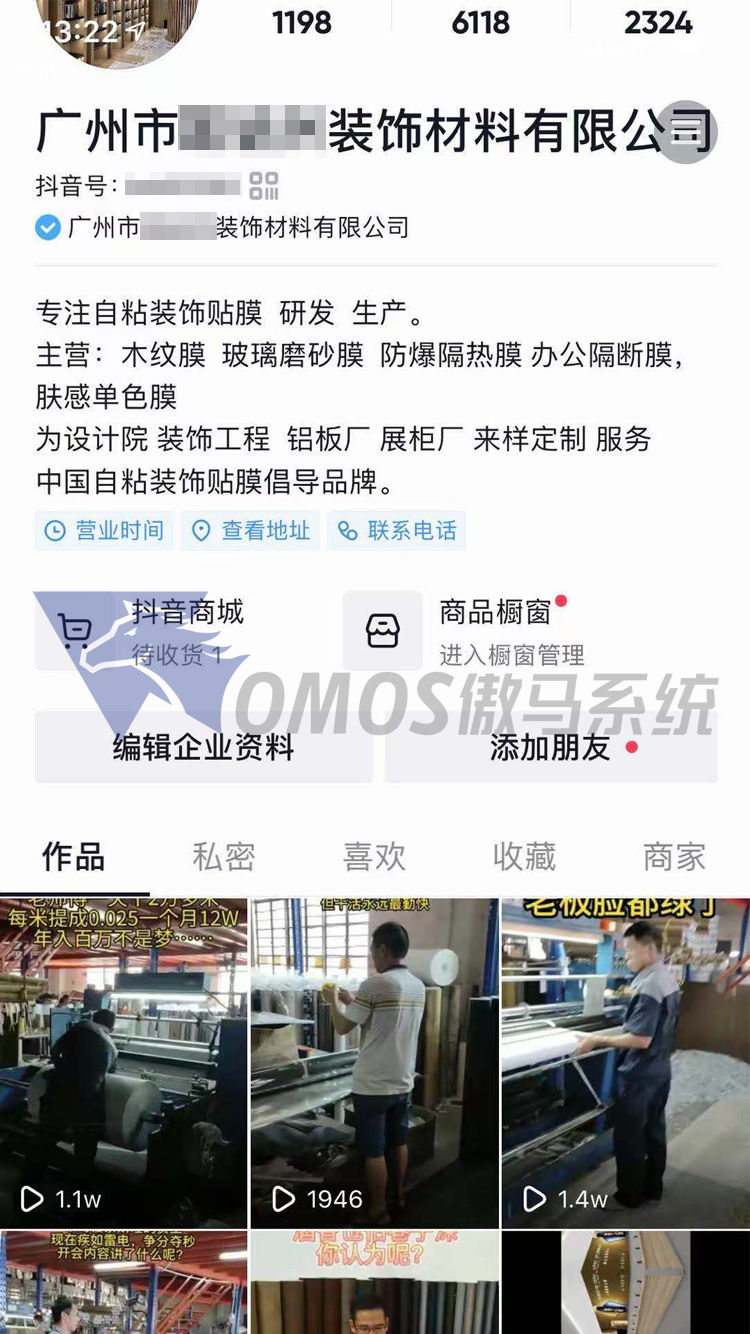Open the video with 1.1w plays
This screenshot has width=750, height=1334.
123,1062
